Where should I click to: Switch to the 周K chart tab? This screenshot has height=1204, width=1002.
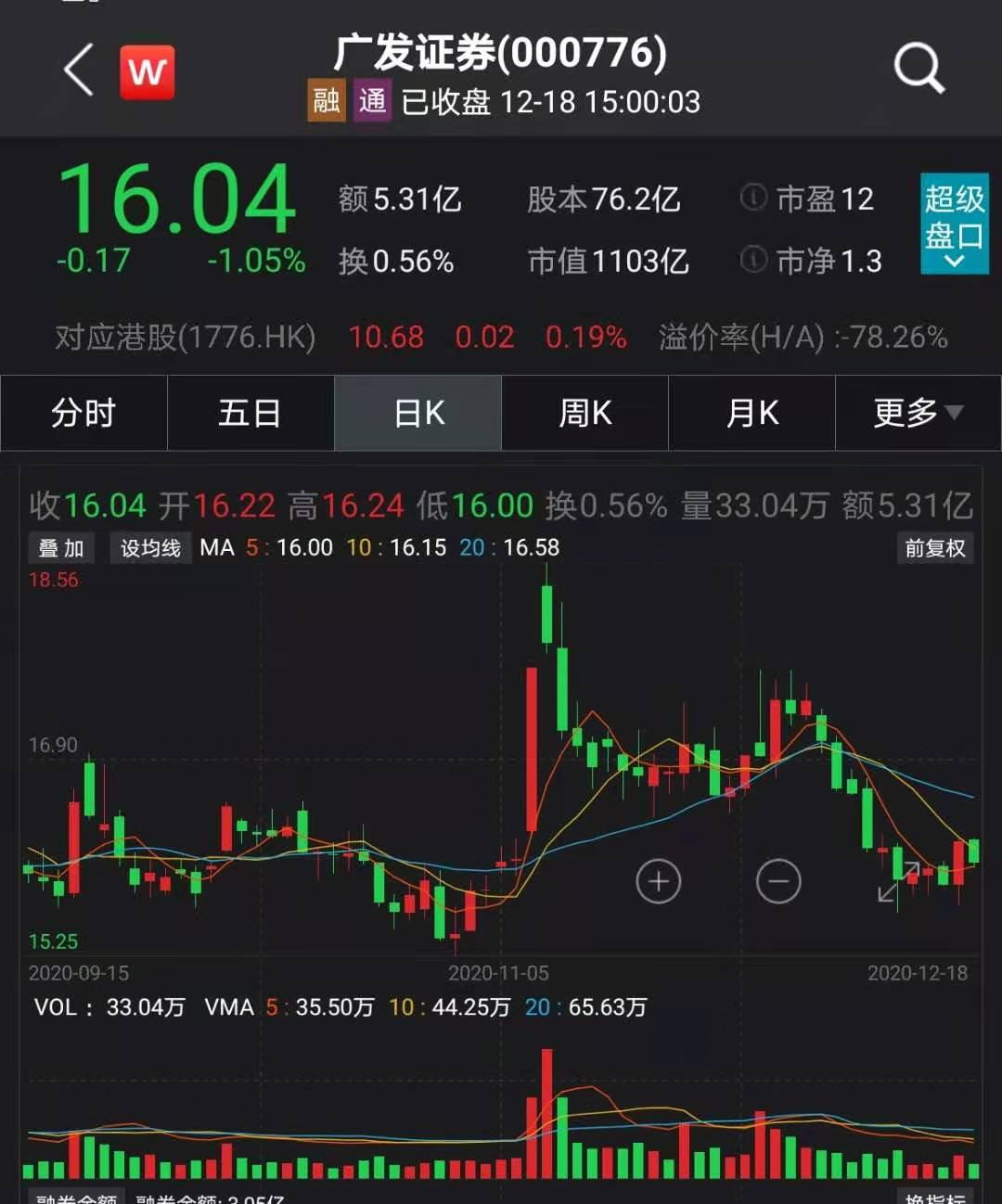[585, 414]
